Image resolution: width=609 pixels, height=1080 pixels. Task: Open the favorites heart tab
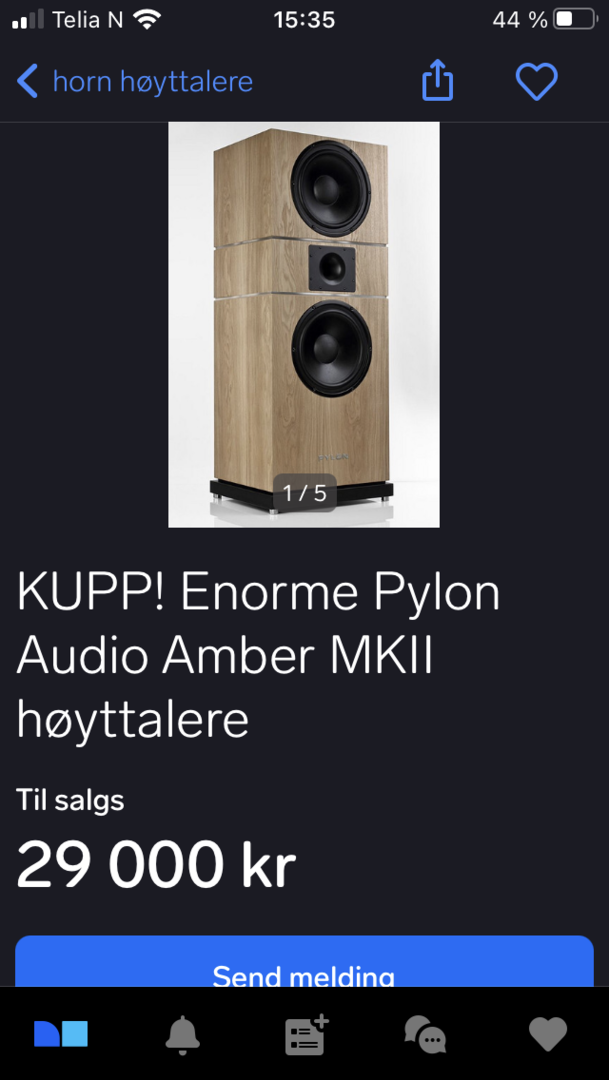point(547,1034)
